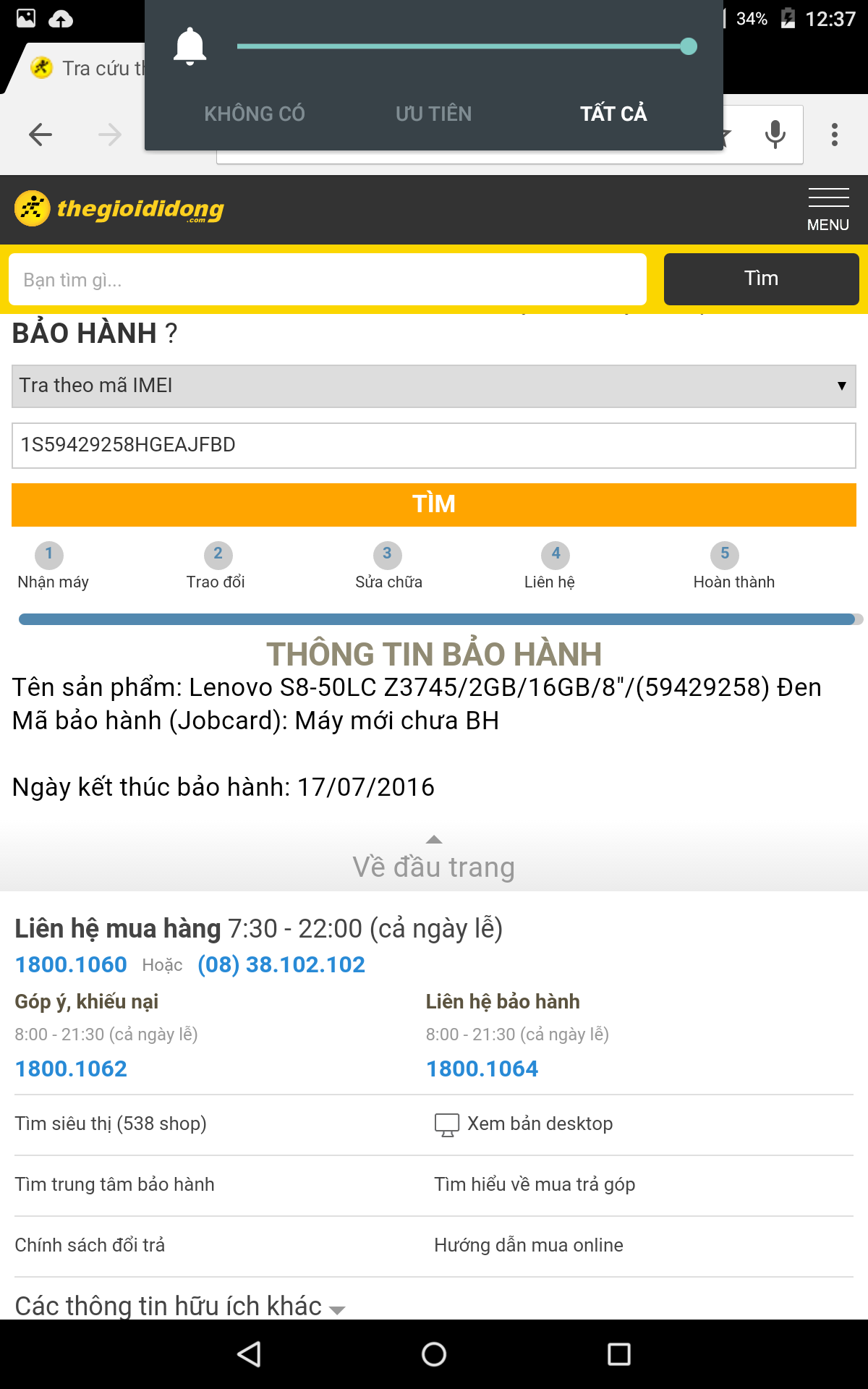Call warranty hotline 1800.1064
Screen dimensions: 868x1389
[482, 1069]
